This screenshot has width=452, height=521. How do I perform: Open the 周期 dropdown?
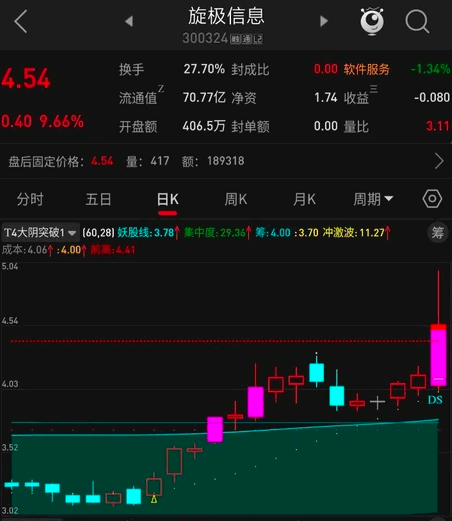373,199
